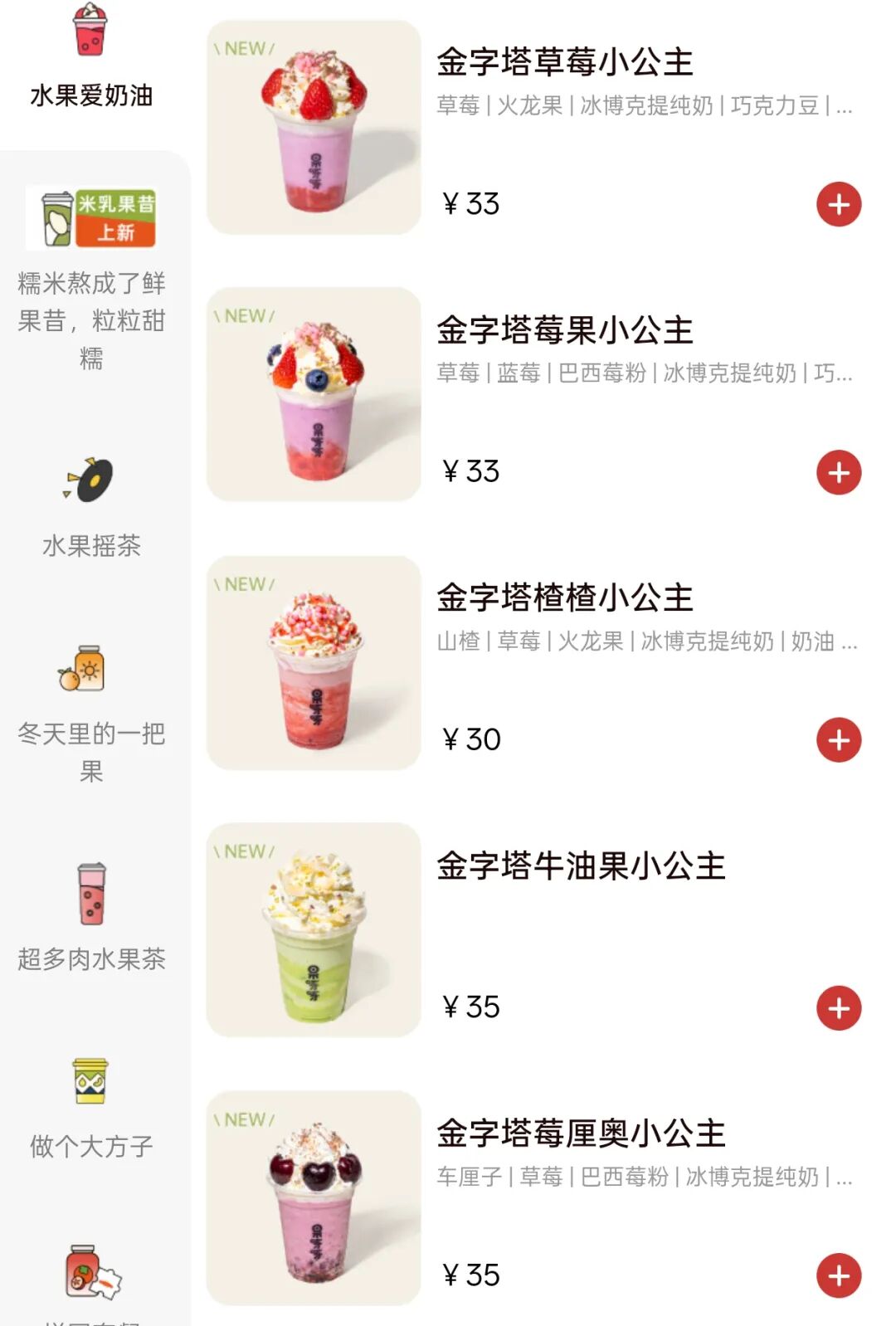Screen dimensions: 896x1326
Task: View 金字塔楂楂小公主 product image
Action: point(314,663)
